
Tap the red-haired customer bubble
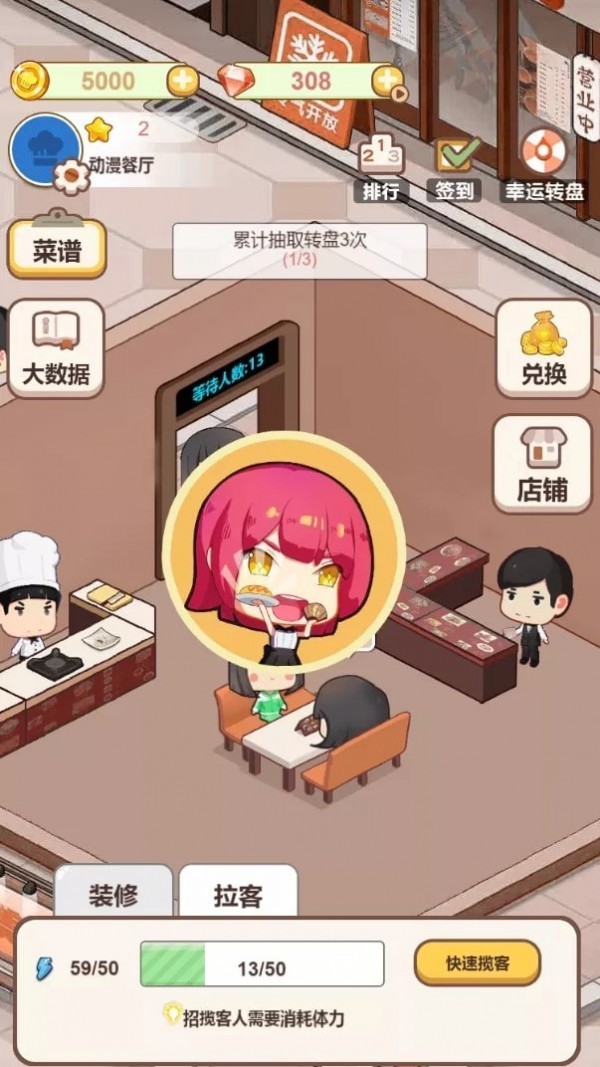[x=284, y=553]
